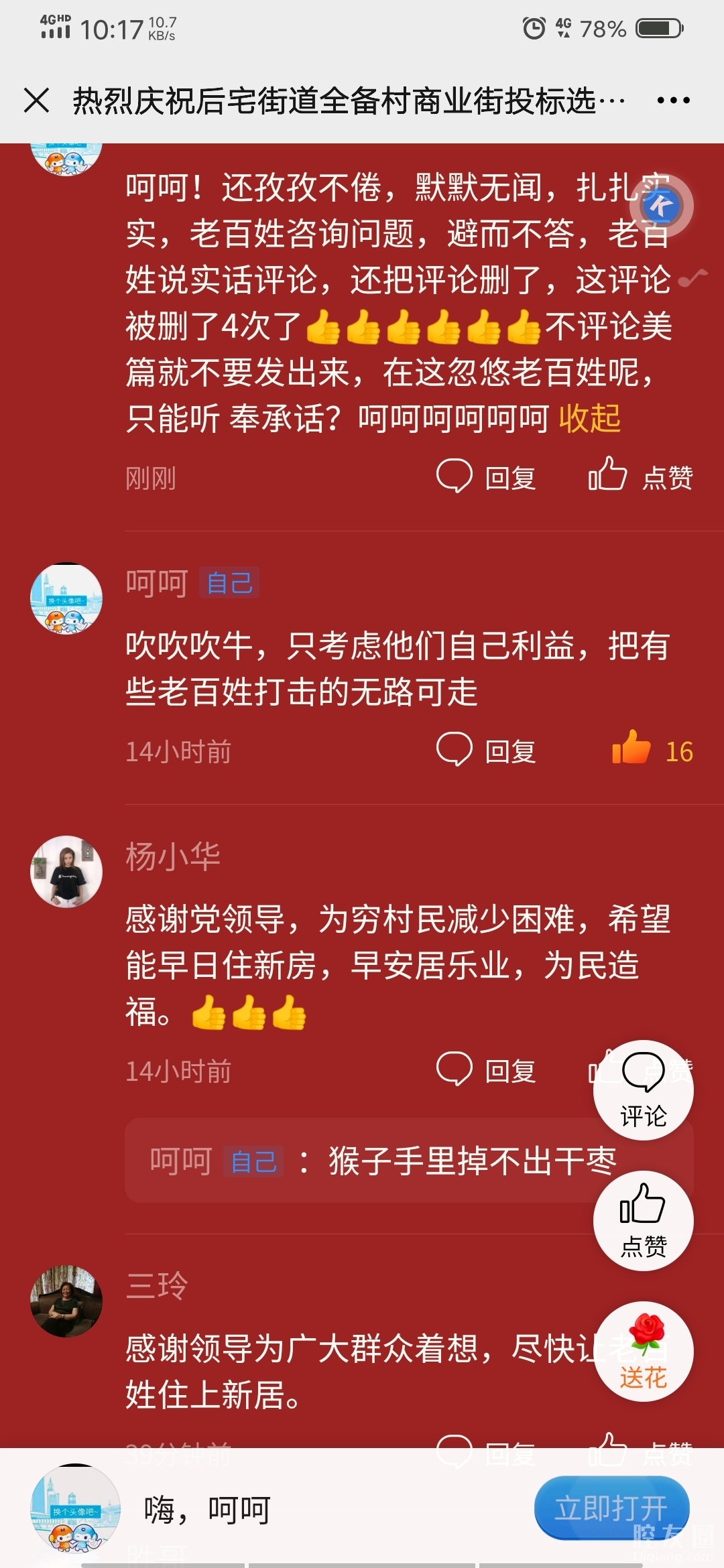724x1568 pixels.
Task: Open the 呵呵 username on the second comment
Action: 157,583
